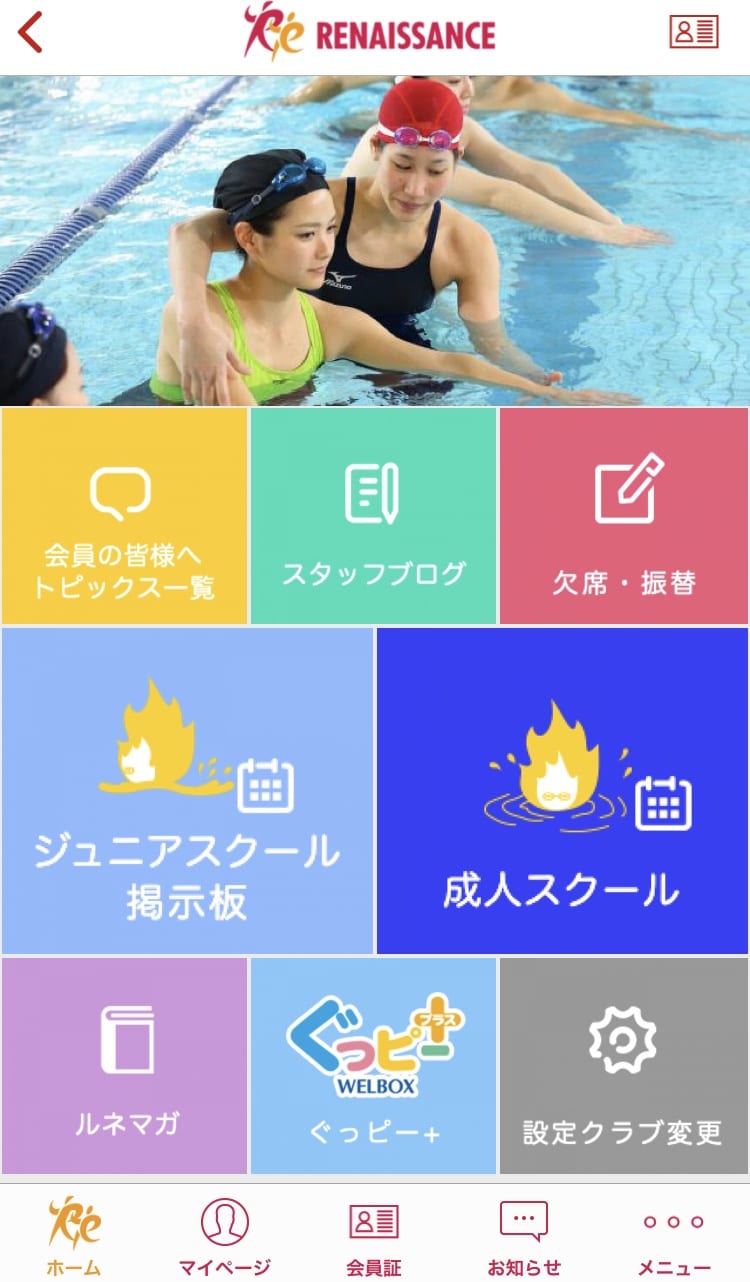Open the メニュー tab

pos(674,1235)
